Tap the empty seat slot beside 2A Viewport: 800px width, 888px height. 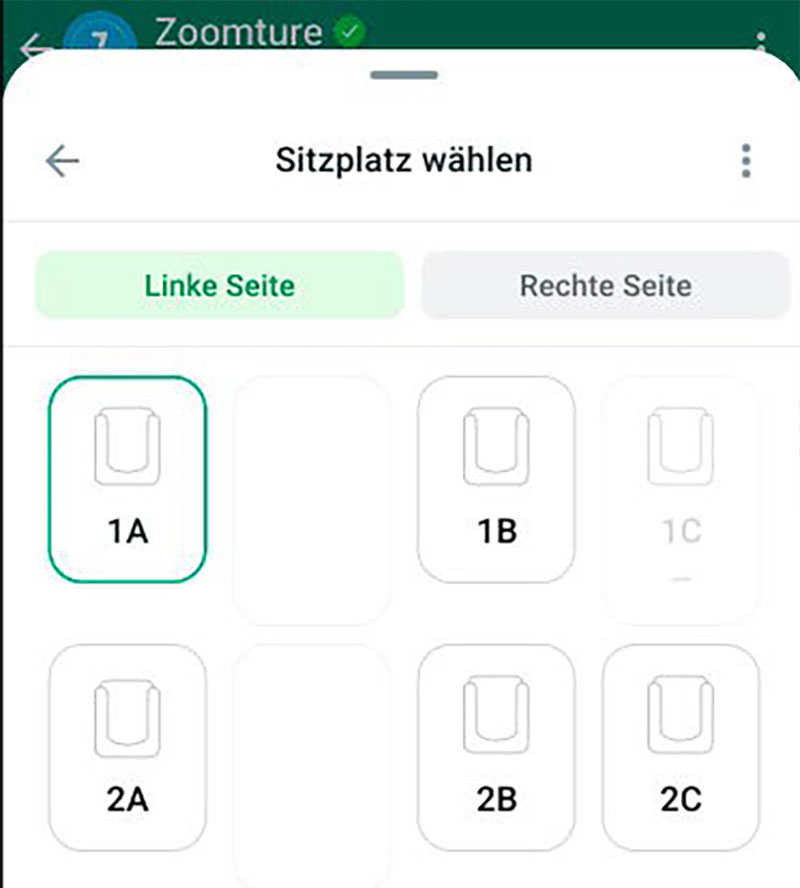[x=311, y=763]
